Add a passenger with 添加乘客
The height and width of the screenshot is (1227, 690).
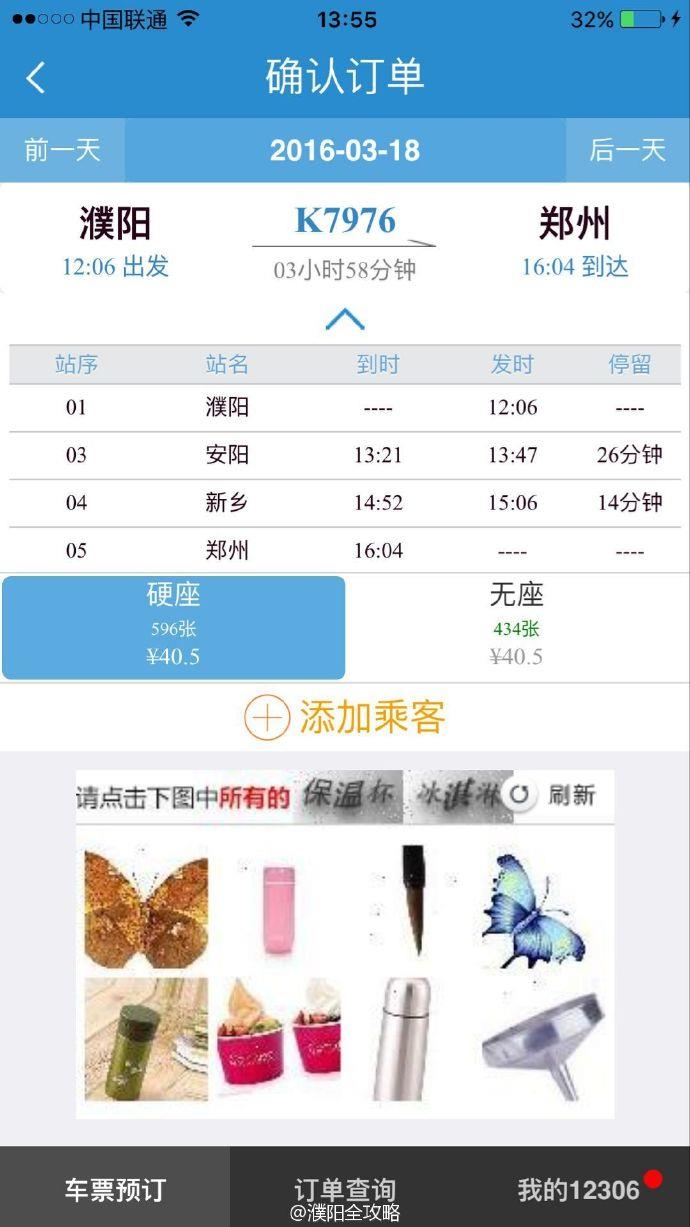345,717
